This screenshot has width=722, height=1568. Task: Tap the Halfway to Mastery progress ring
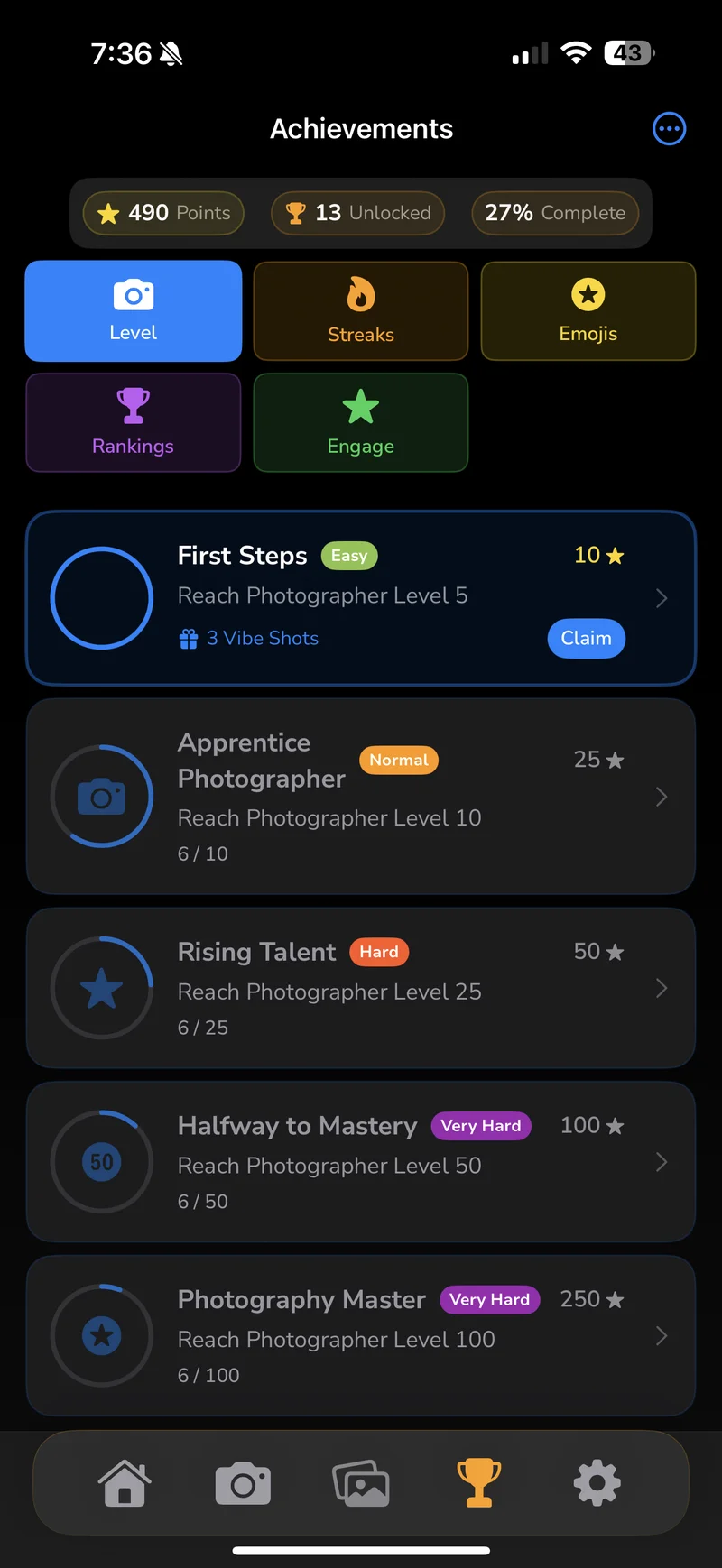click(101, 1162)
